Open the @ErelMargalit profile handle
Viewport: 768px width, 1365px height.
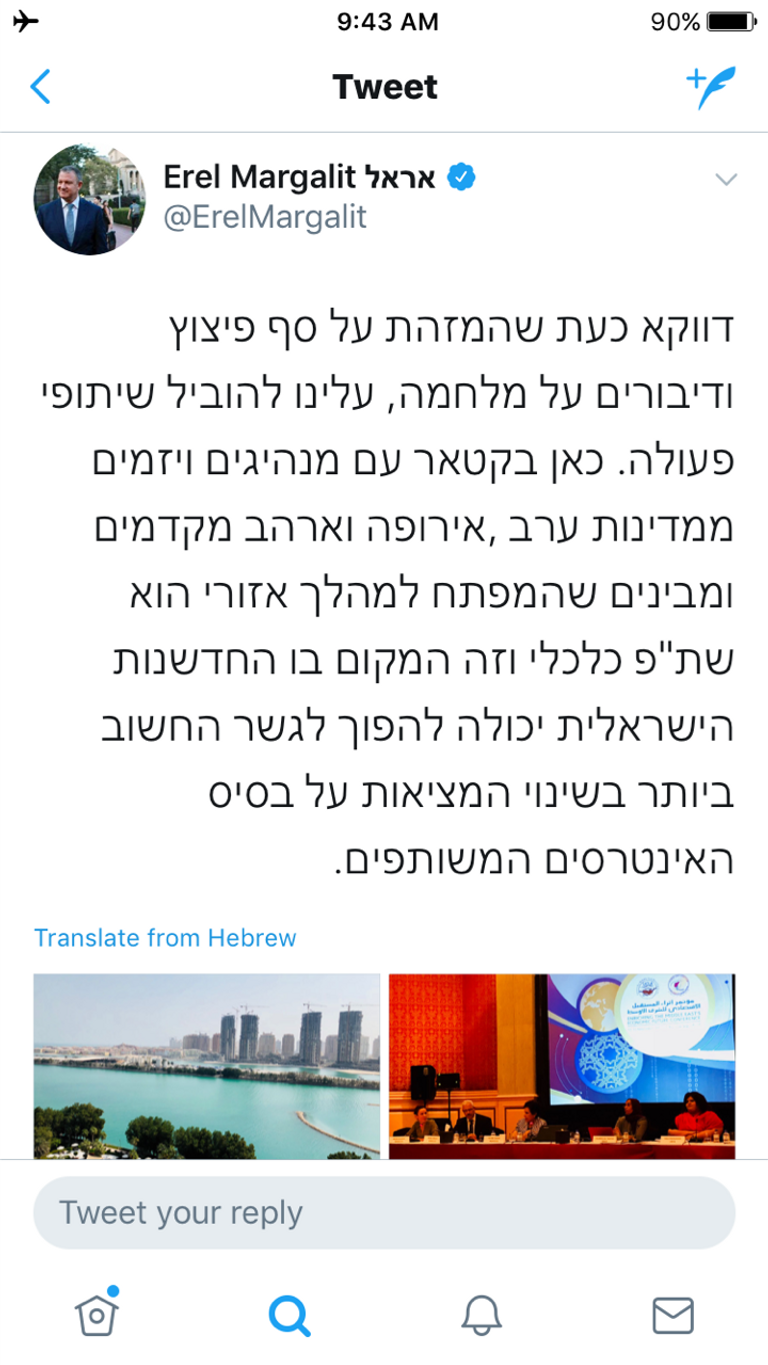click(x=265, y=216)
